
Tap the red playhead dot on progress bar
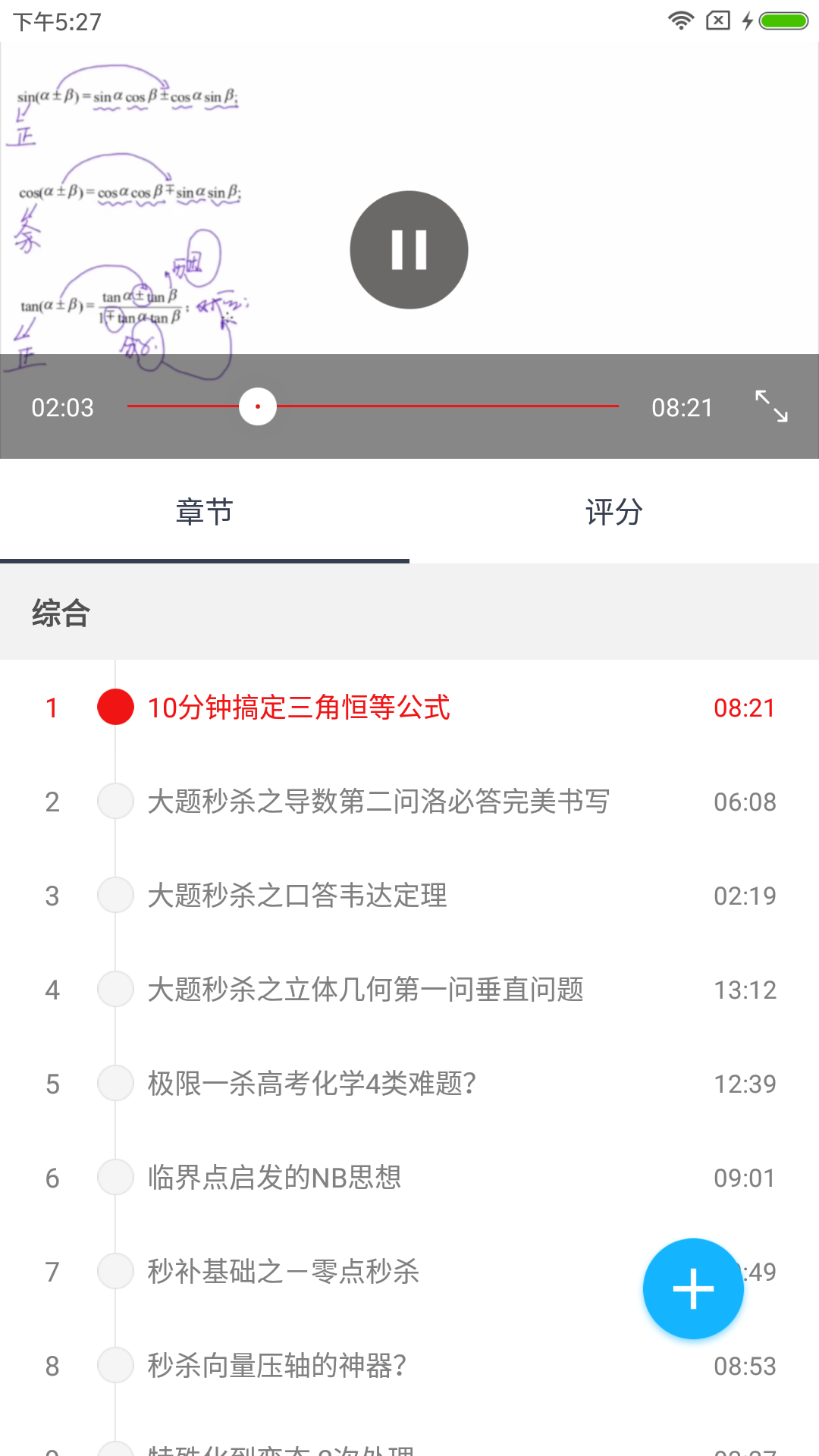click(x=258, y=406)
